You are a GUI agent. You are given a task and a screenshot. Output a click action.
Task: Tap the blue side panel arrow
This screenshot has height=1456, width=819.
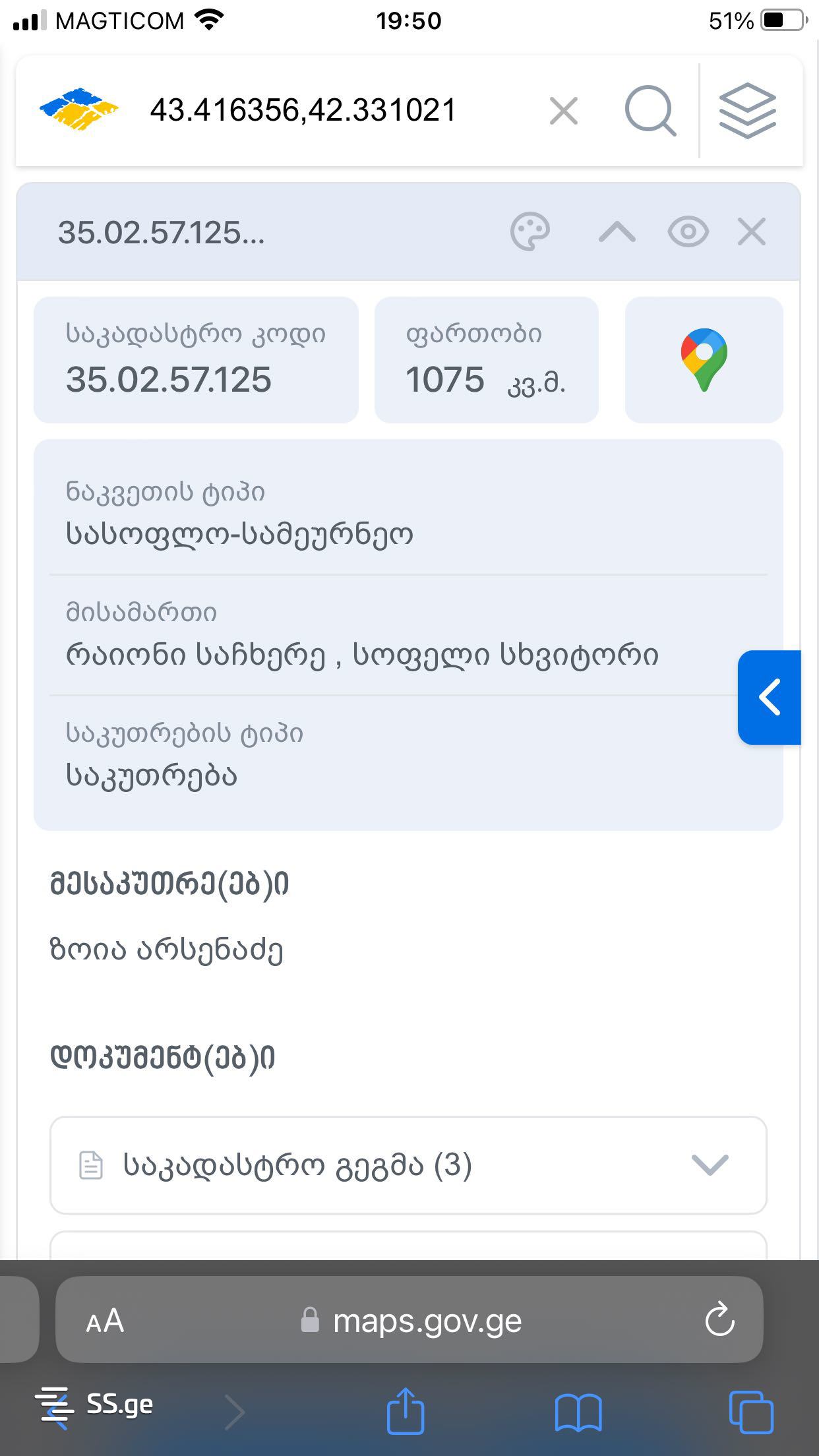point(769,698)
